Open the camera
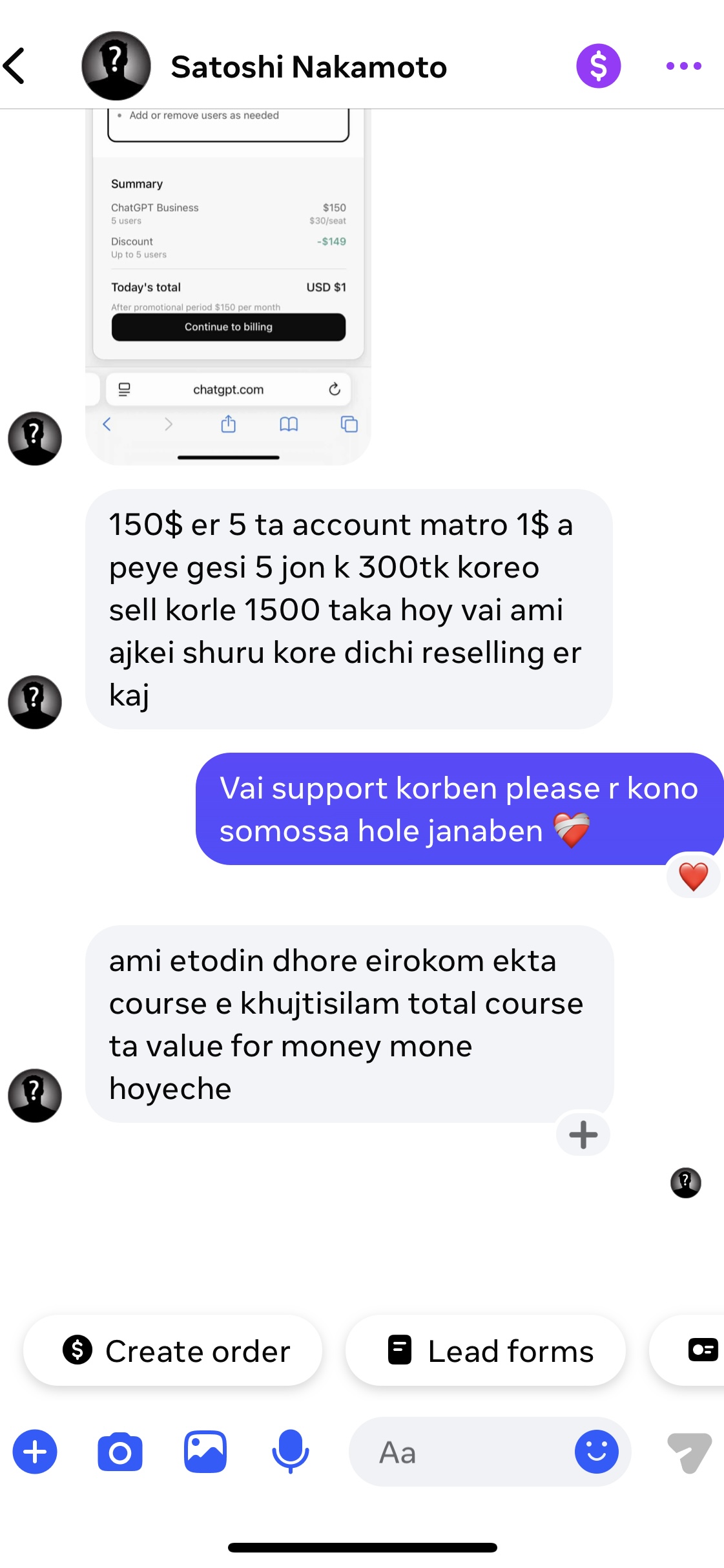 (x=120, y=1452)
